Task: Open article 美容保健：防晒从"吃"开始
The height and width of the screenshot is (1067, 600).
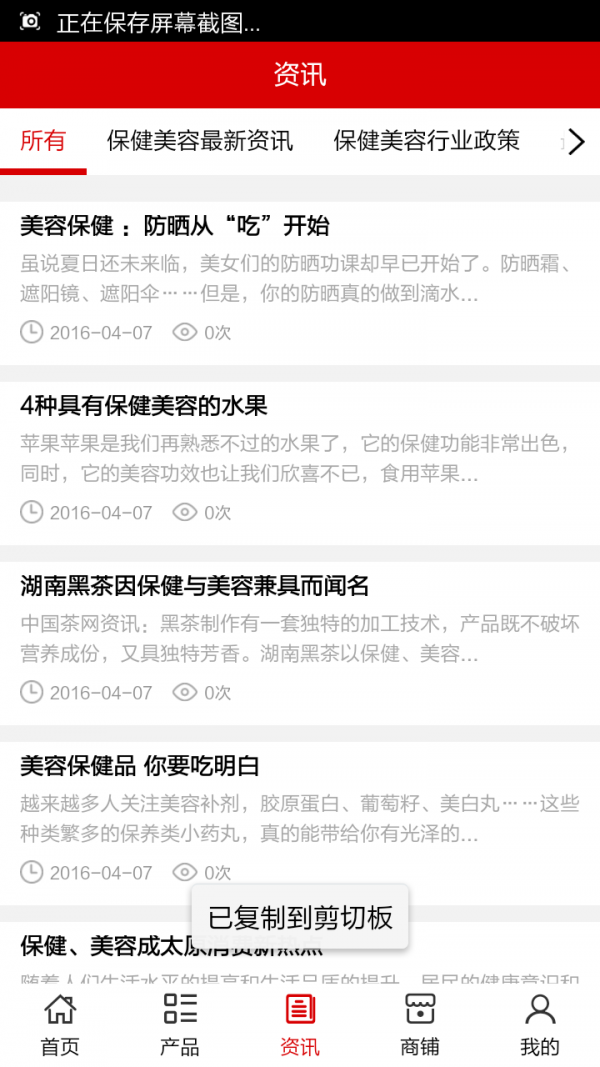Action: pyautogui.click(x=175, y=226)
